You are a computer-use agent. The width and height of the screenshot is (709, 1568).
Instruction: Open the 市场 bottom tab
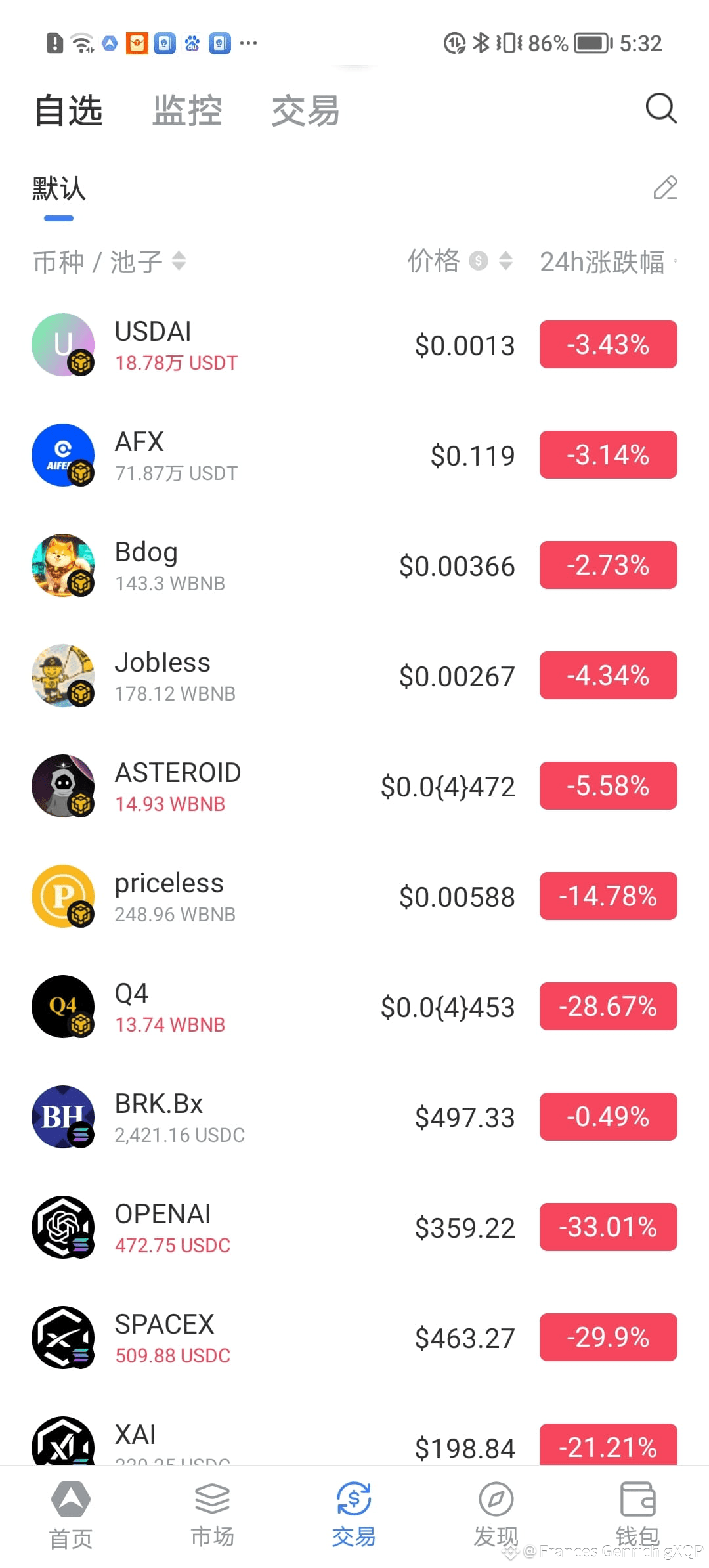[x=212, y=1514]
